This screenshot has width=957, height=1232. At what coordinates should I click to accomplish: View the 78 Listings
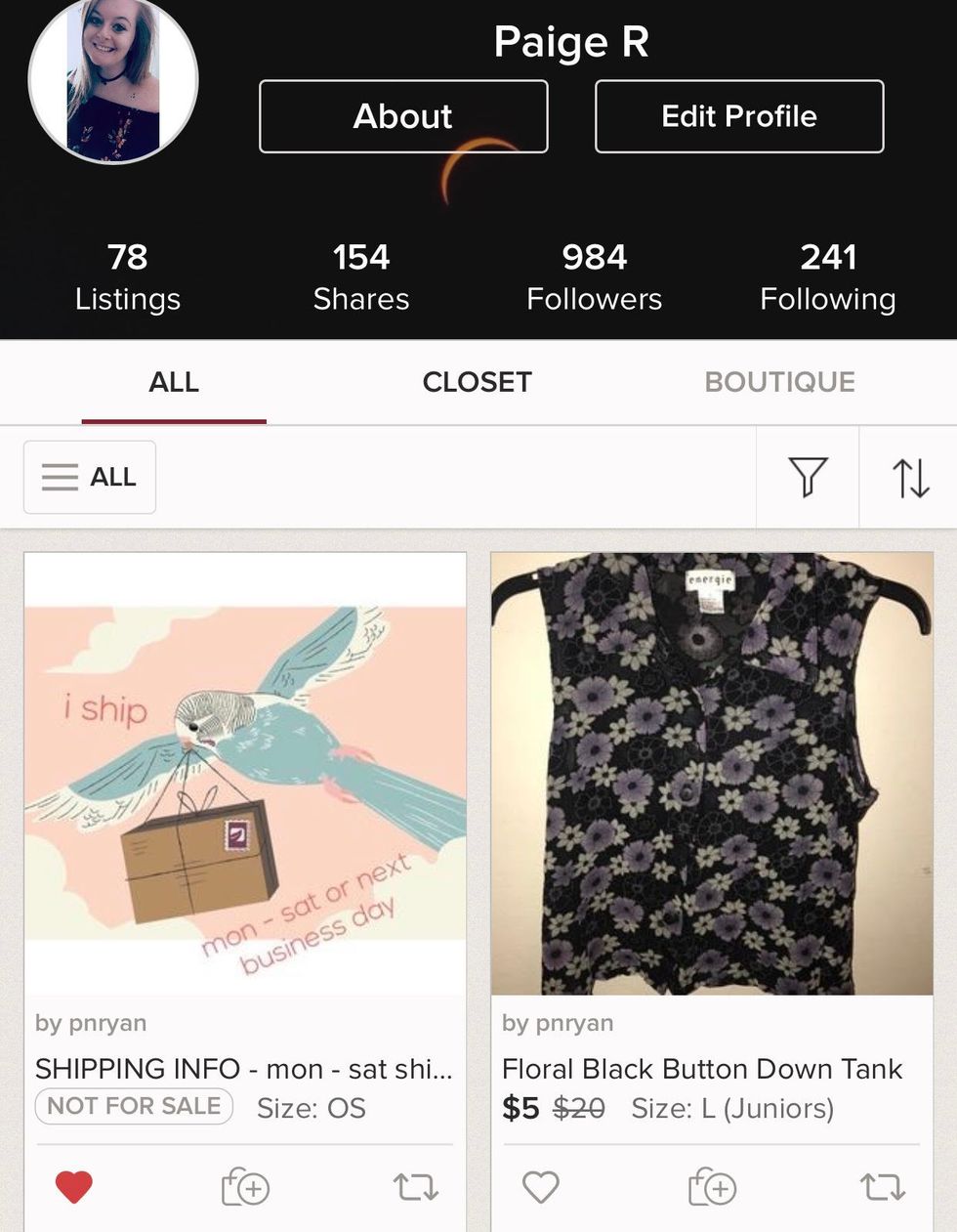[128, 276]
